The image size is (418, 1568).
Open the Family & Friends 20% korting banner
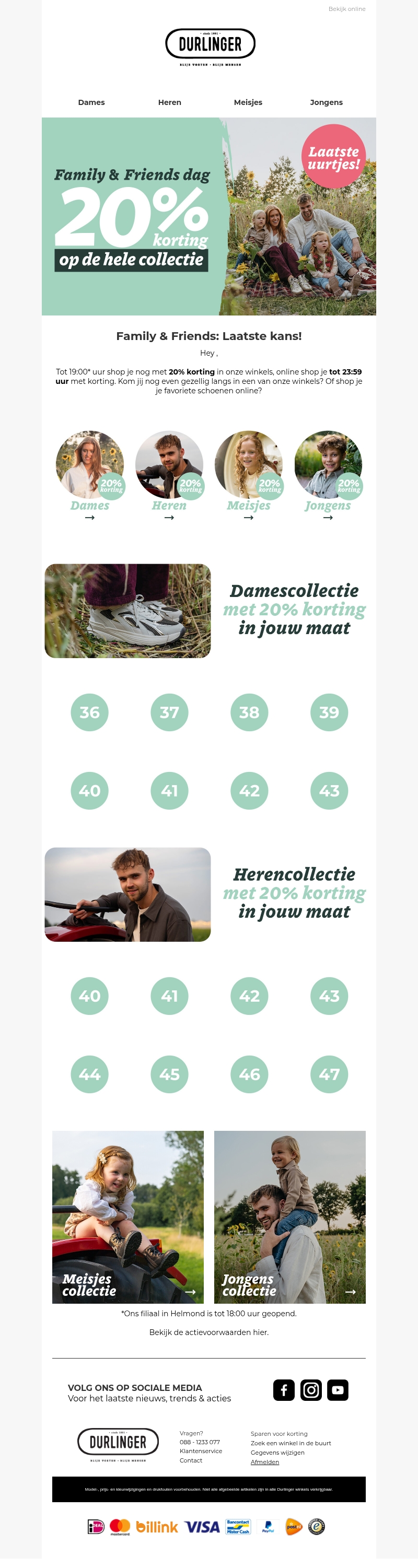(208, 216)
